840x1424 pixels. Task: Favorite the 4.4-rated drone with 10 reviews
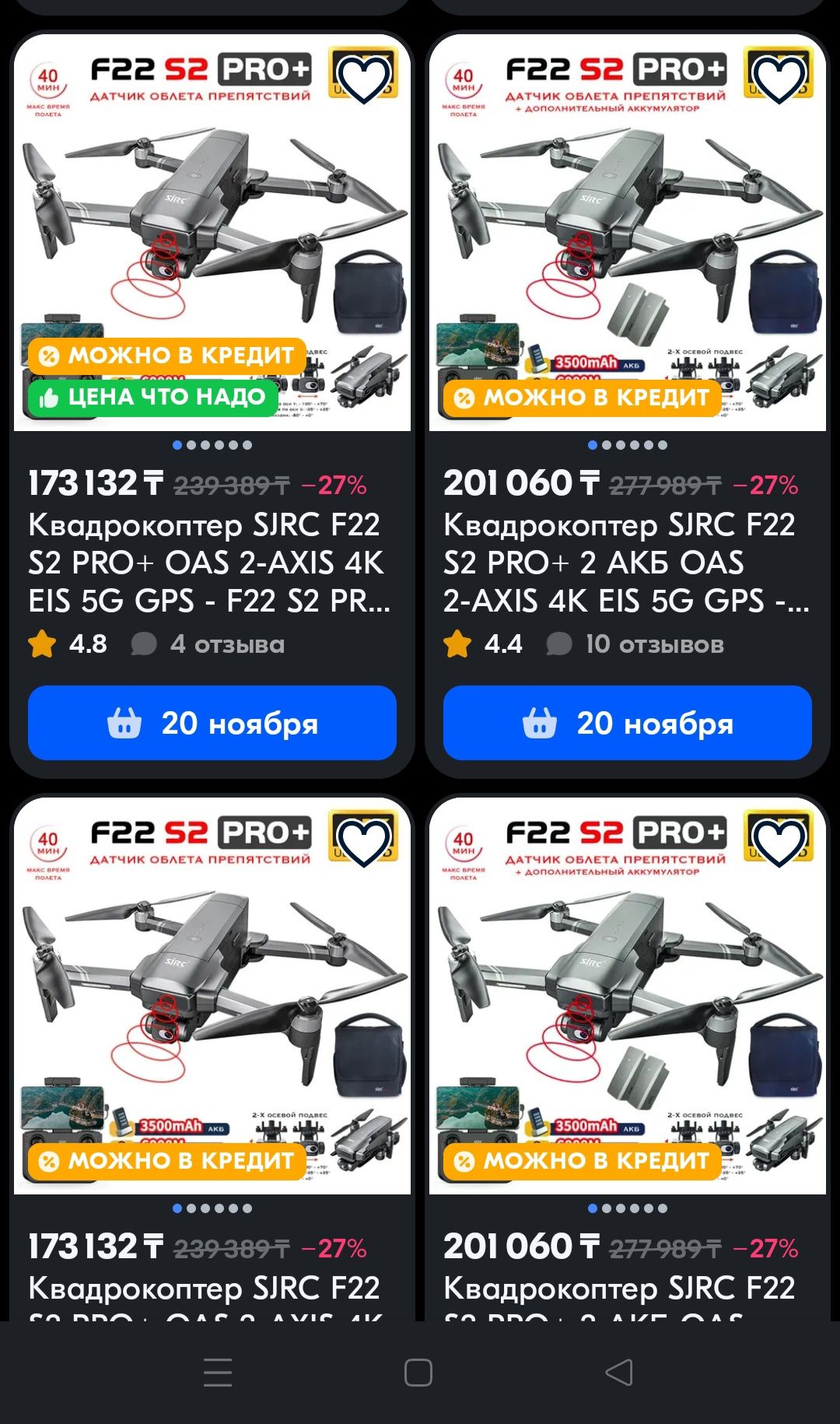(779, 79)
